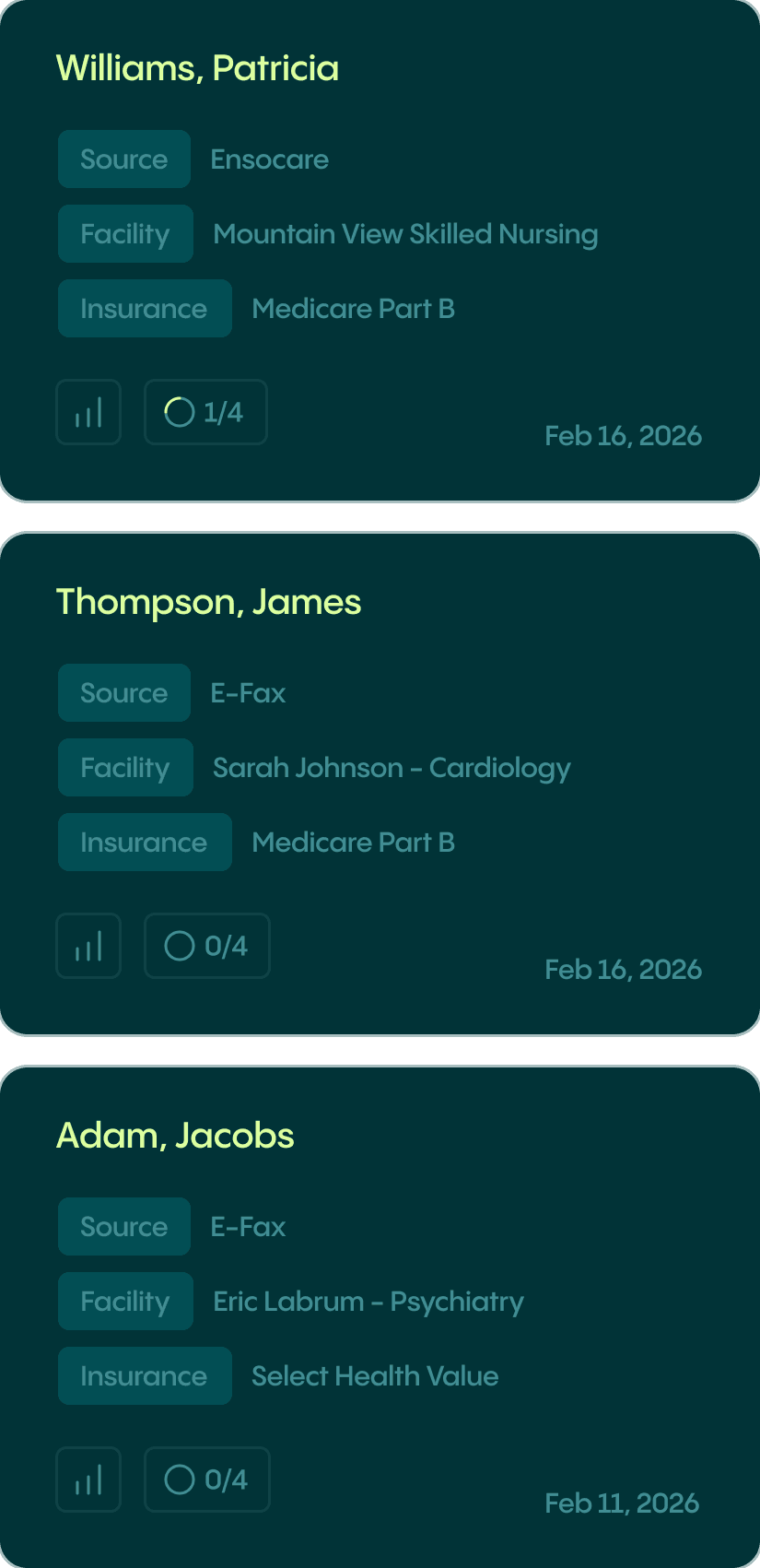Open 0/4 progress for Adam, Jacobs
The width and height of the screenshot is (760, 1568).
click(x=206, y=1480)
